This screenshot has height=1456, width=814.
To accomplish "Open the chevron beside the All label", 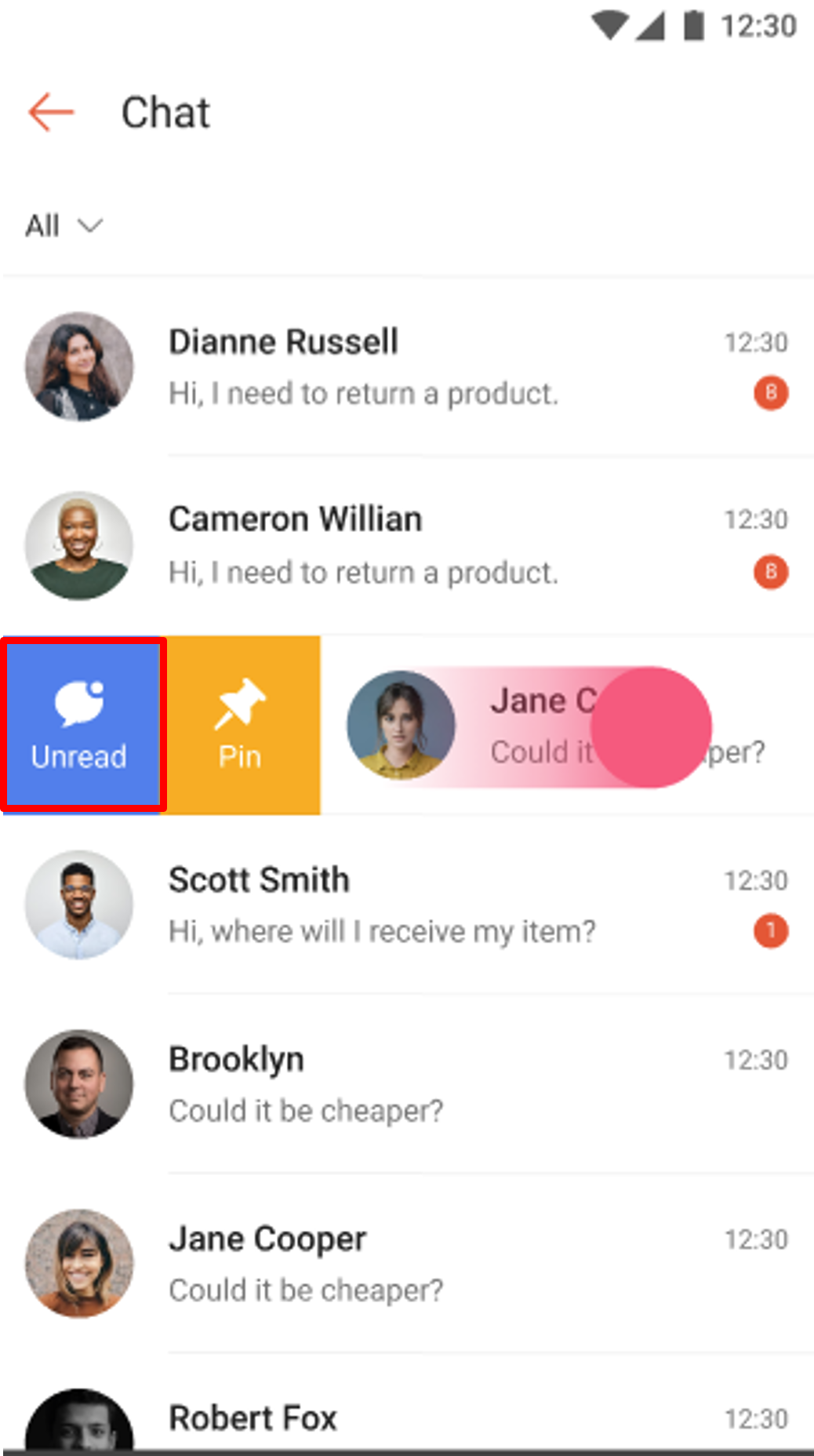I will [91, 227].
